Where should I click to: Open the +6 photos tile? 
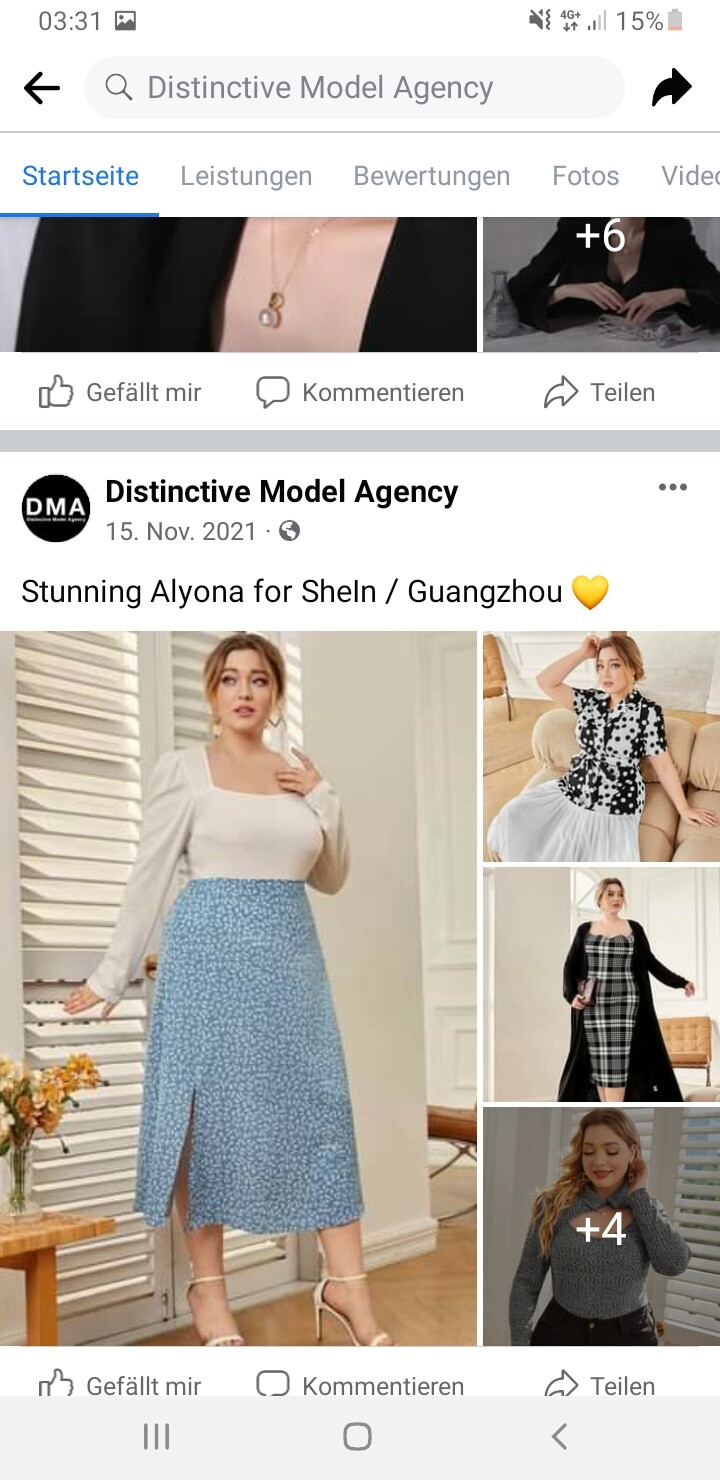pos(601,284)
